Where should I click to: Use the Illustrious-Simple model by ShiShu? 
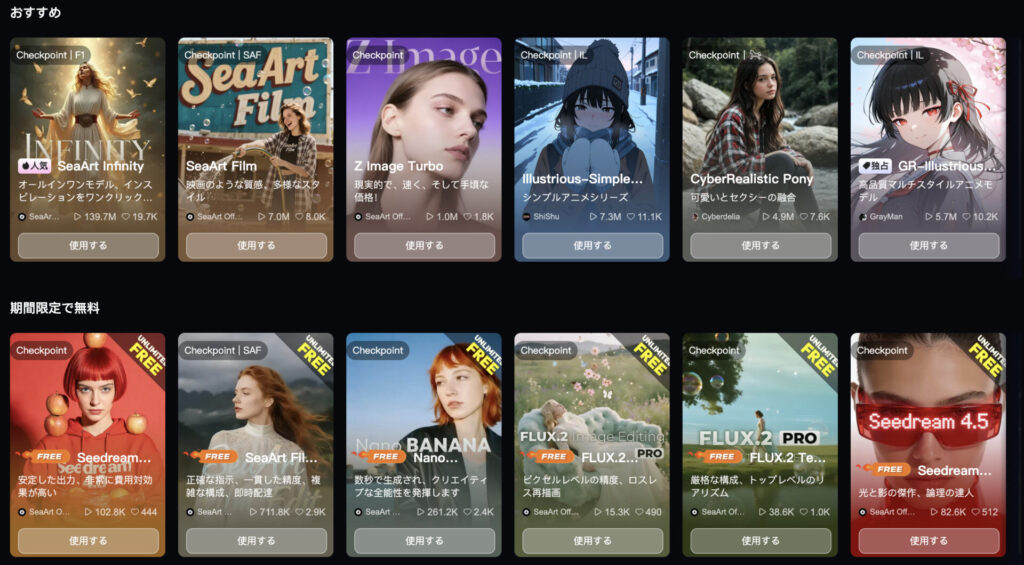[x=592, y=245]
